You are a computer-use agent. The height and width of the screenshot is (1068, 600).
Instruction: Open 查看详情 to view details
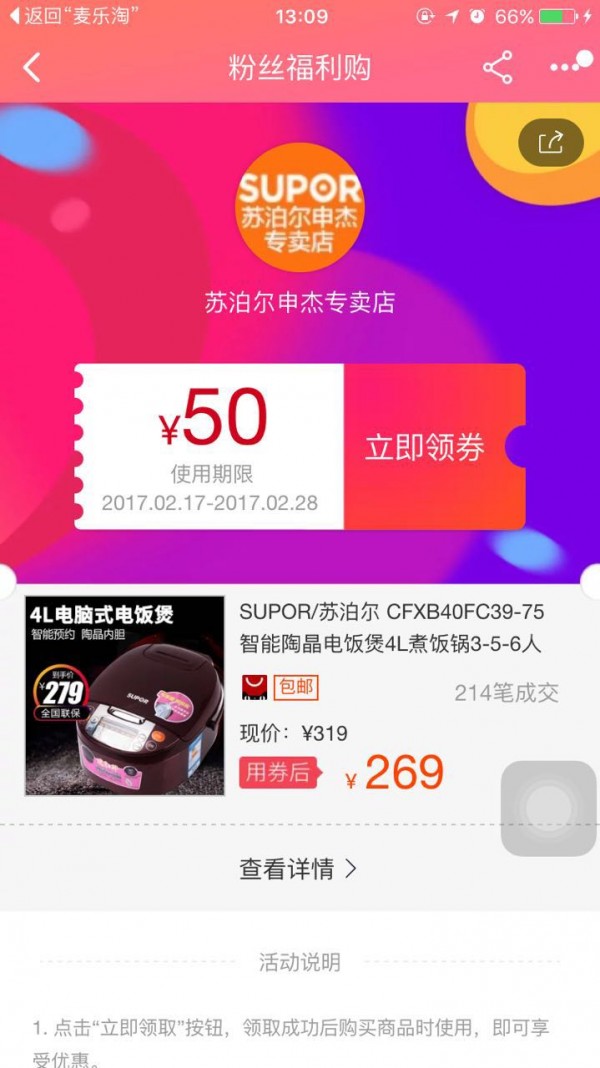coord(297,869)
